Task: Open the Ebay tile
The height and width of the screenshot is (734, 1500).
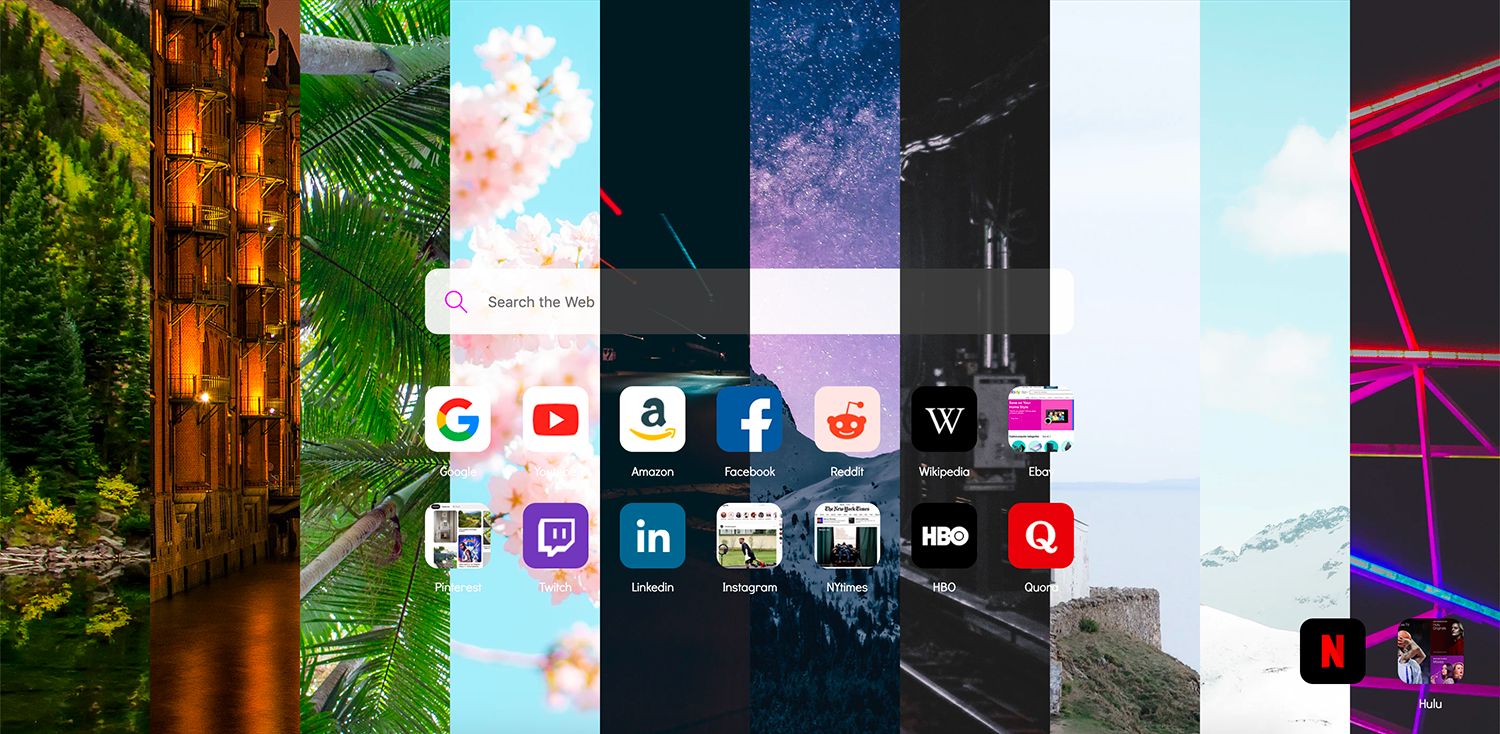Action: tap(1041, 420)
